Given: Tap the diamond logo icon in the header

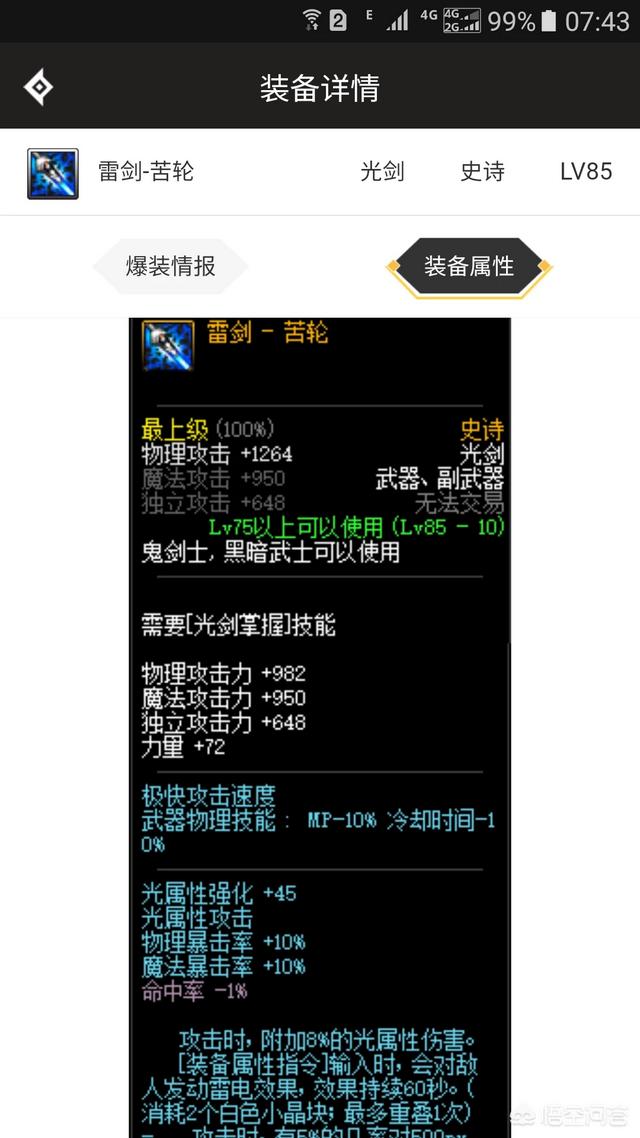Looking at the screenshot, I should pos(38,87).
